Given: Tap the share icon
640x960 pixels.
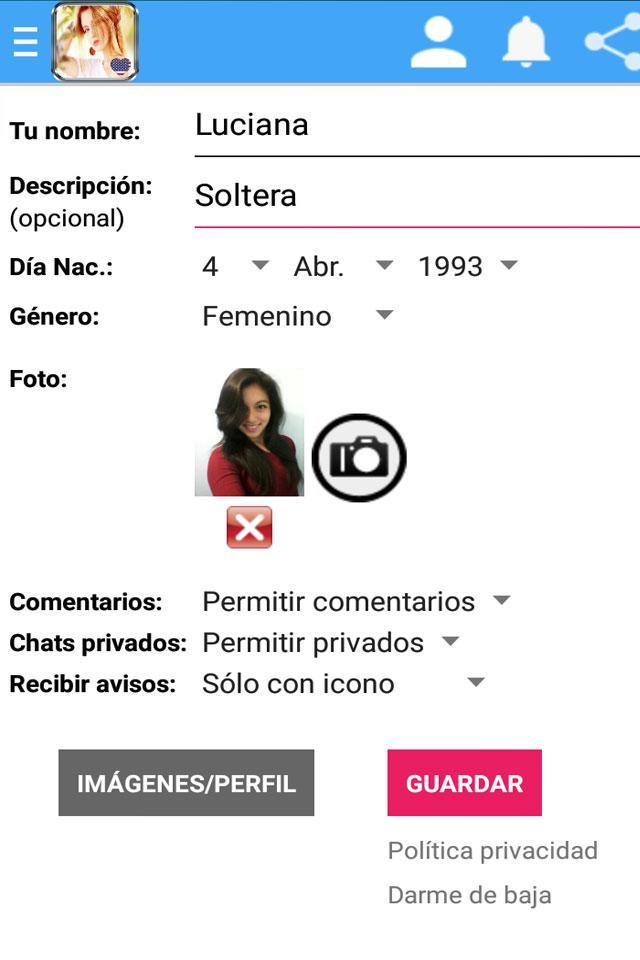Looking at the screenshot, I should [x=612, y=42].
